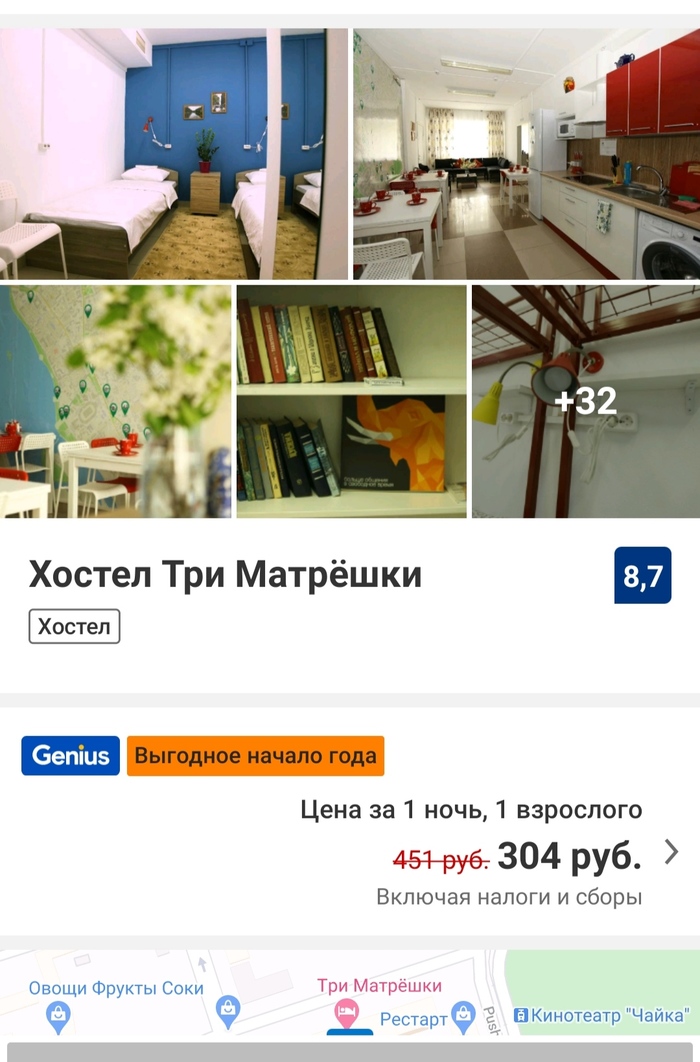Open the 8,7 review score
The width and height of the screenshot is (700, 1062).
pyautogui.click(x=642, y=576)
